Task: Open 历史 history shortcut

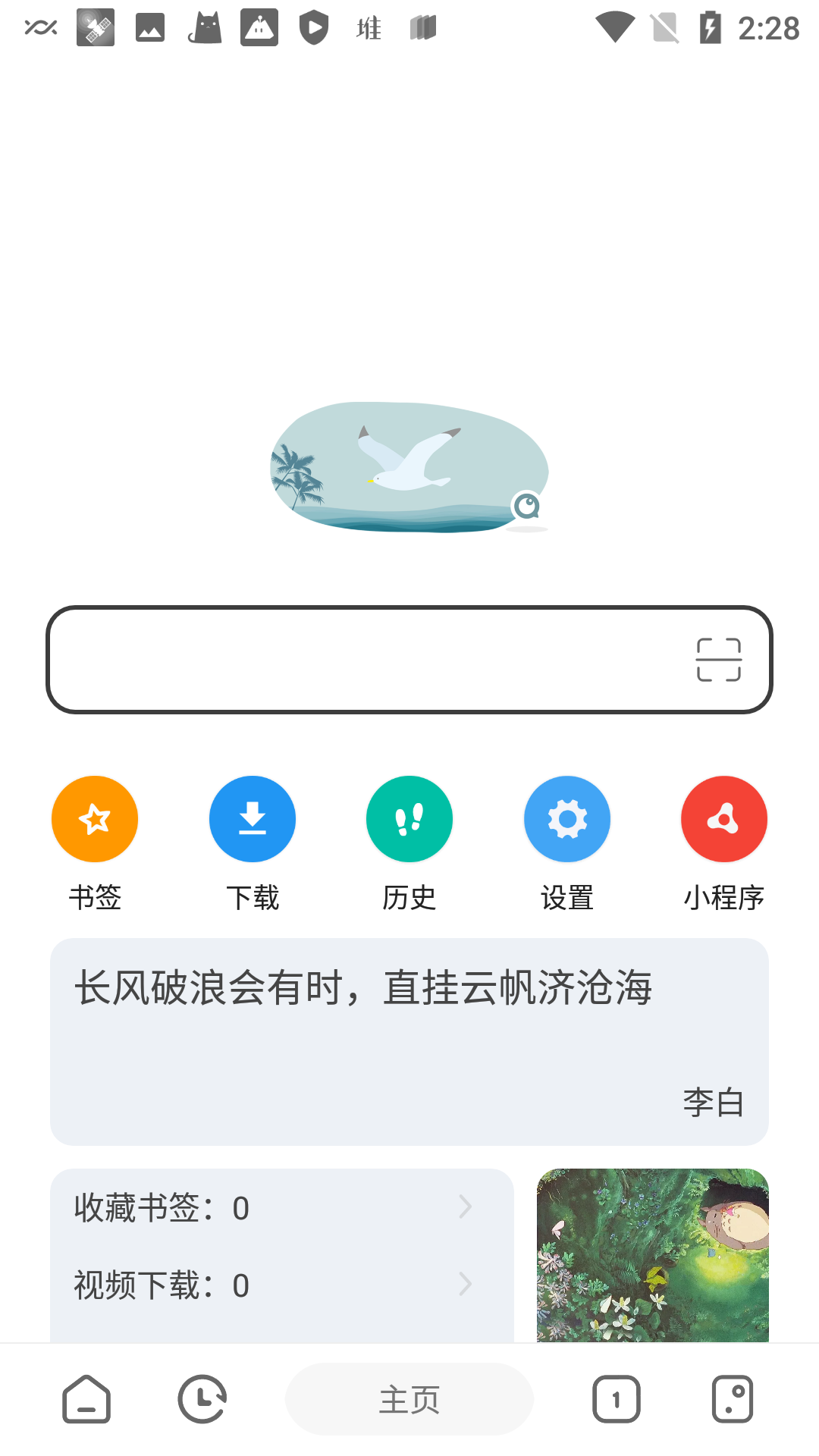Action: coord(409,819)
